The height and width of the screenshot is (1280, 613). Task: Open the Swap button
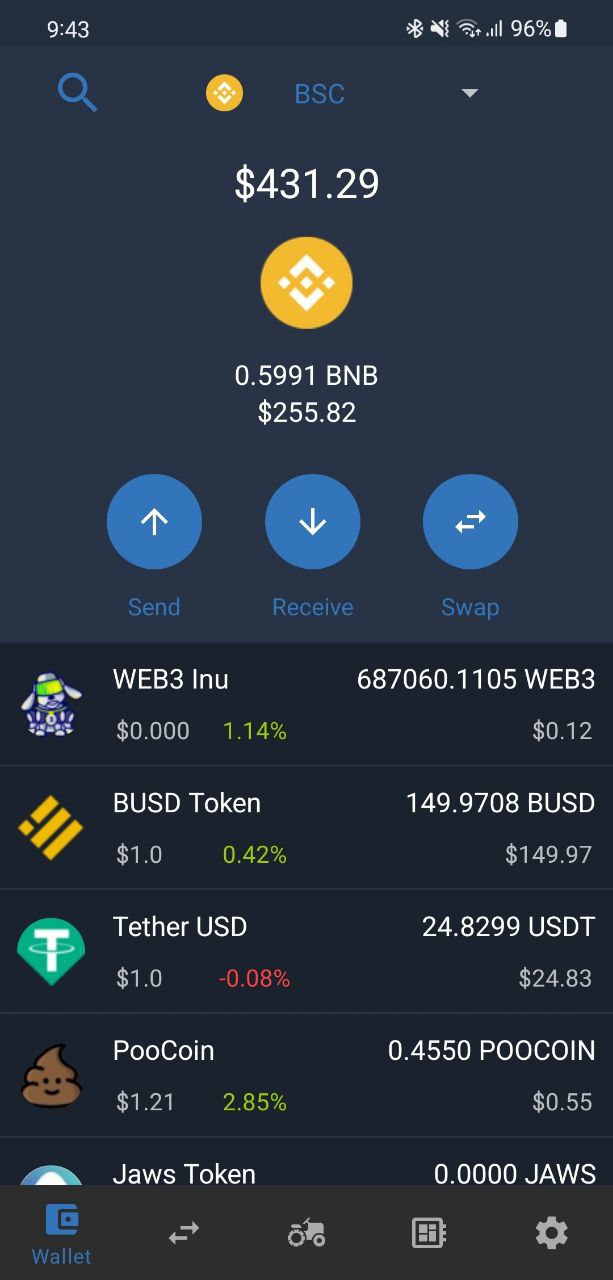pyautogui.click(x=470, y=522)
